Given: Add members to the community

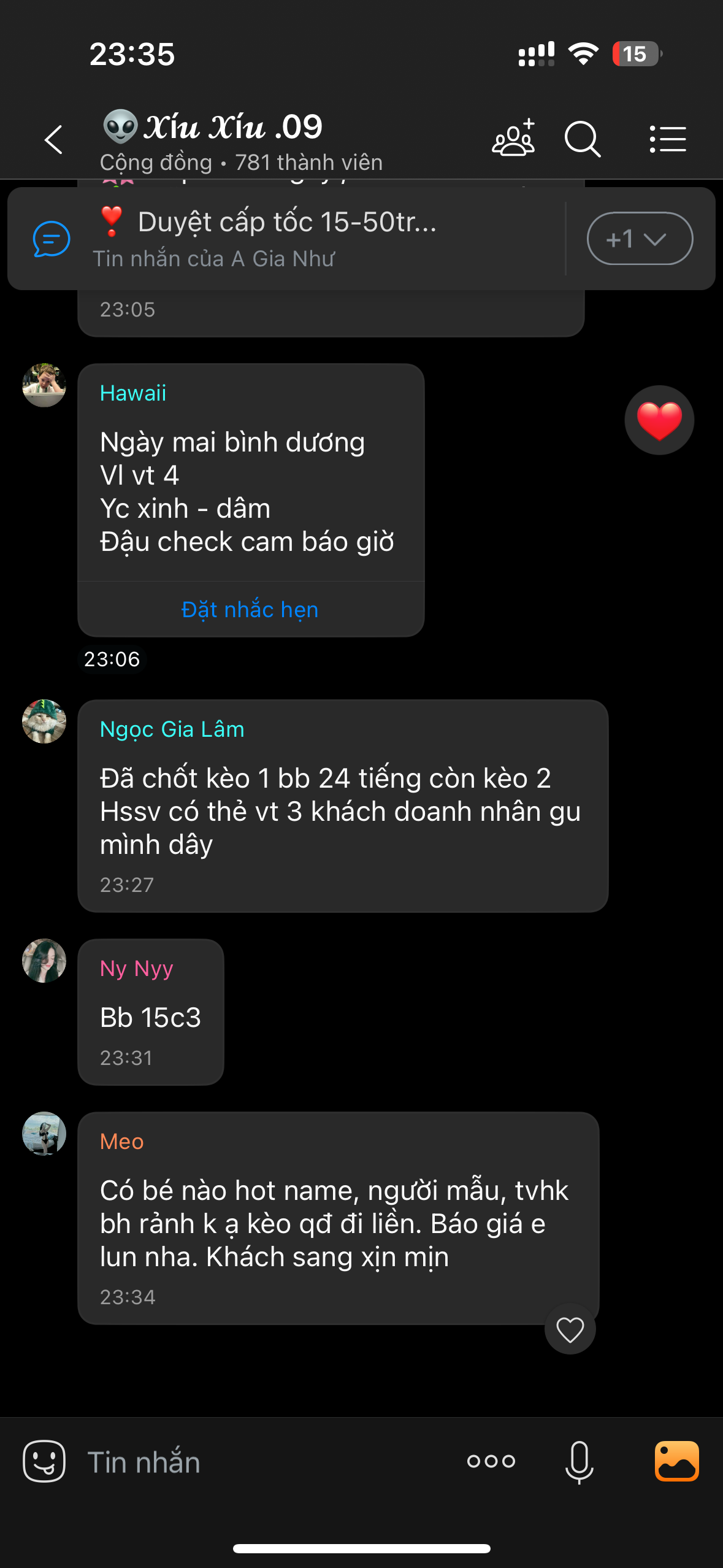Looking at the screenshot, I should [513, 139].
